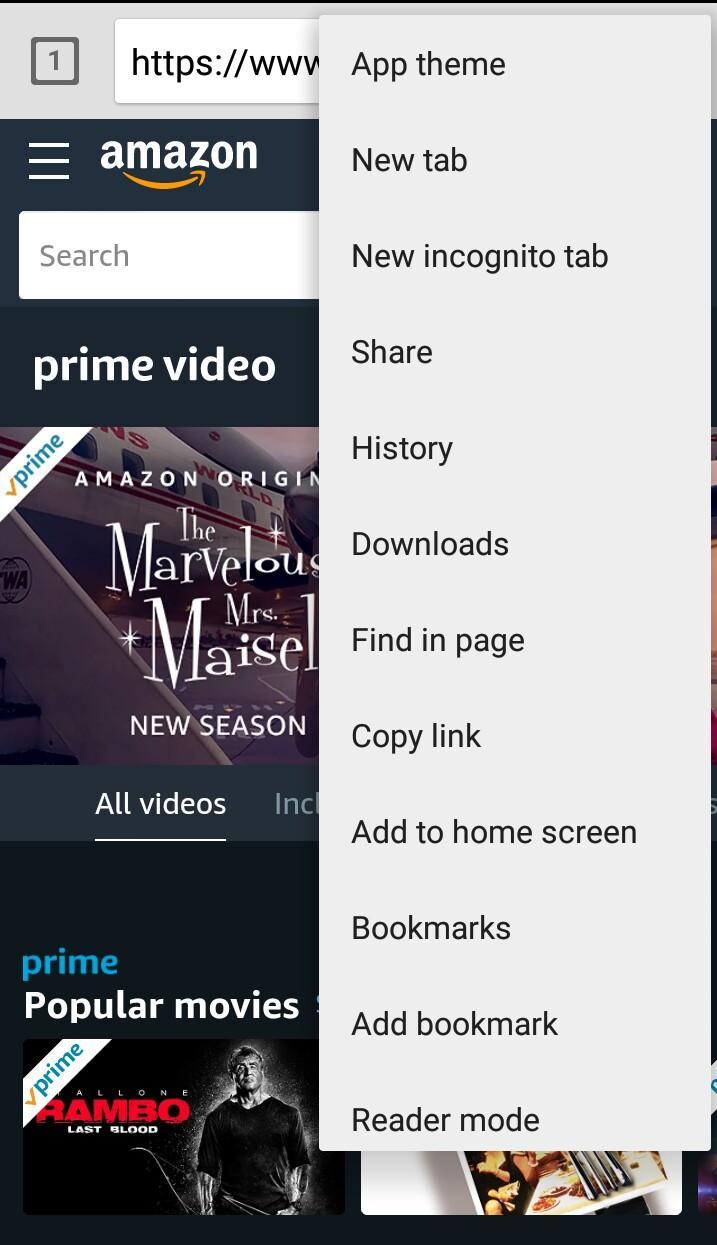Tap Copy link option
This screenshot has height=1245, width=717.
[x=416, y=737]
